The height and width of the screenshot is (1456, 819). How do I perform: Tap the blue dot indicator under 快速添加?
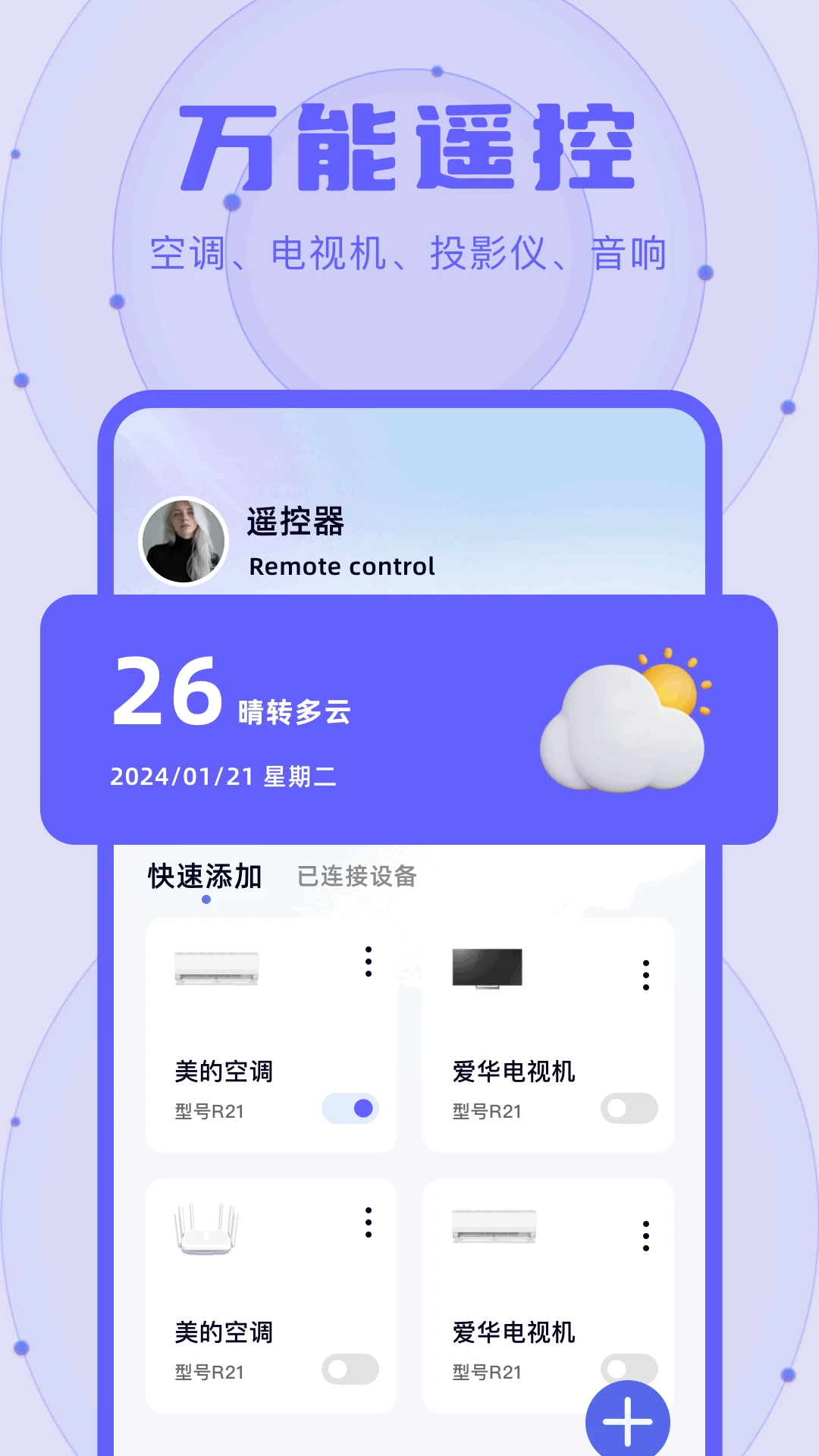206,898
